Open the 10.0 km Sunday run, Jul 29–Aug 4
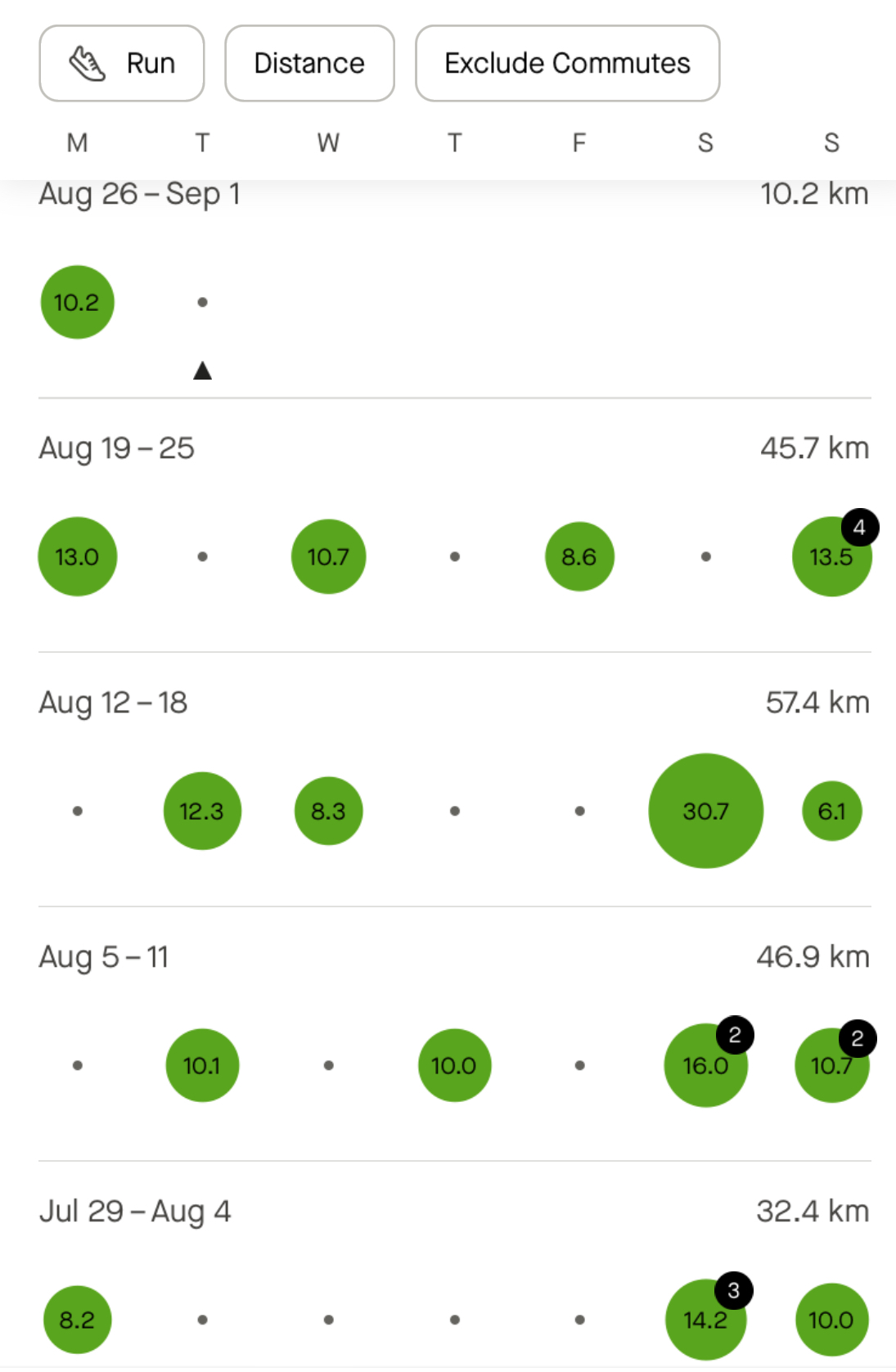 (831, 1320)
